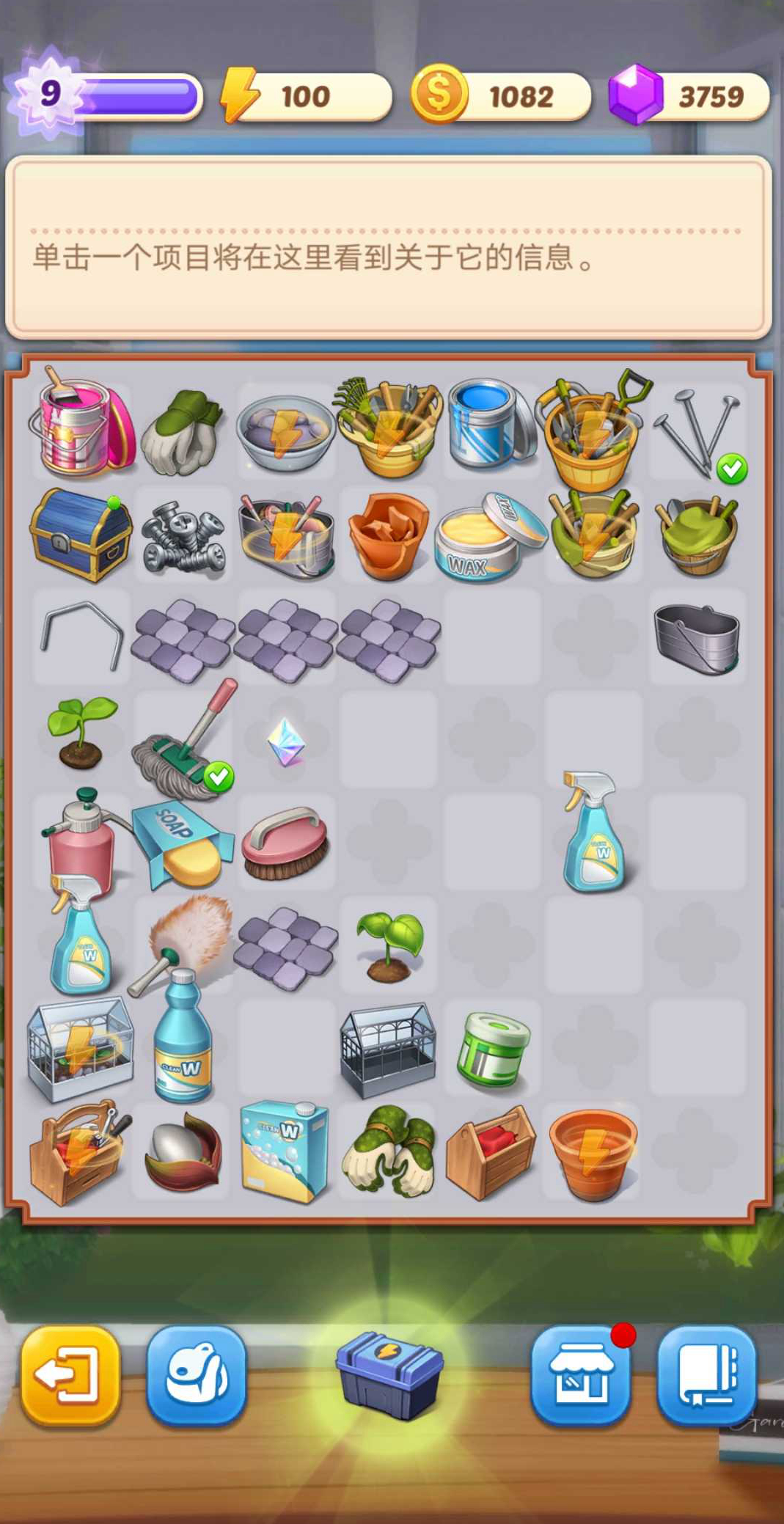This screenshot has height=1524, width=784.
Task: Open the shop button
Action: click(x=581, y=1374)
